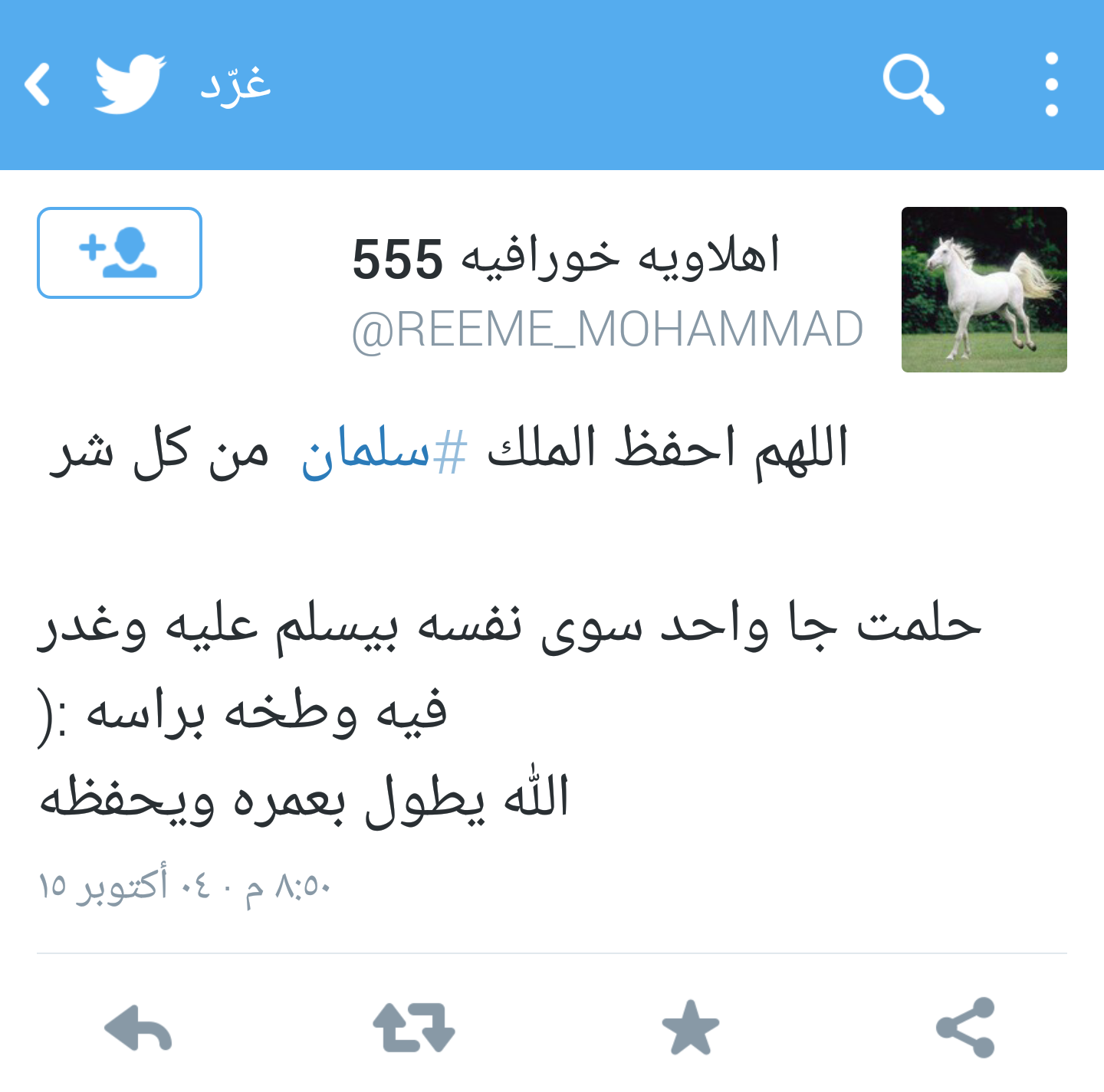
Task: Open the #سلمان hashtag link
Action: tap(383, 451)
